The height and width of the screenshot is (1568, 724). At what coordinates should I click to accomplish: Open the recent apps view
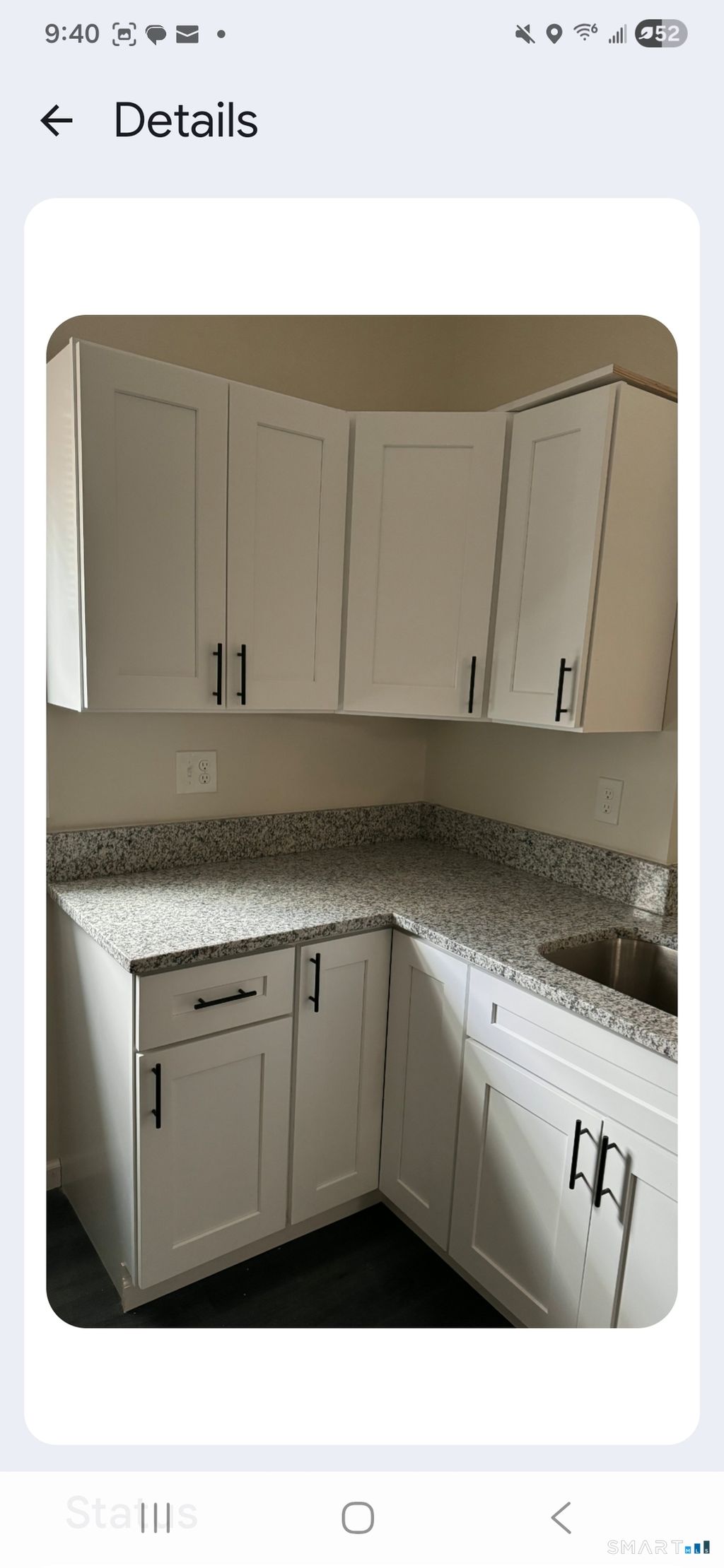click(155, 1517)
